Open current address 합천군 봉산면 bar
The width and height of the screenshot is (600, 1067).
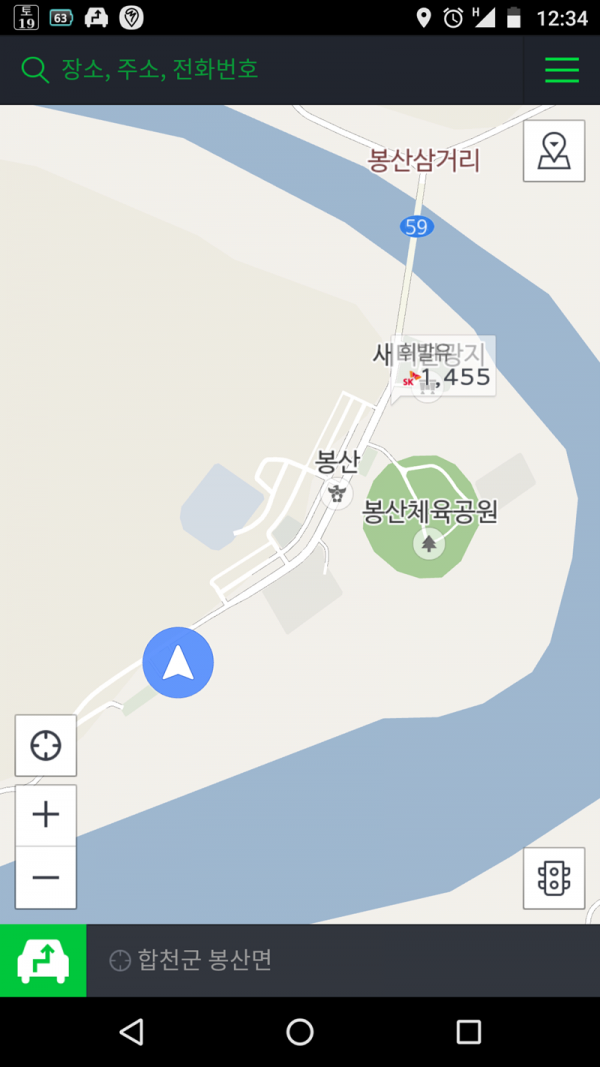pyautogui.click(x=340, y=961)
